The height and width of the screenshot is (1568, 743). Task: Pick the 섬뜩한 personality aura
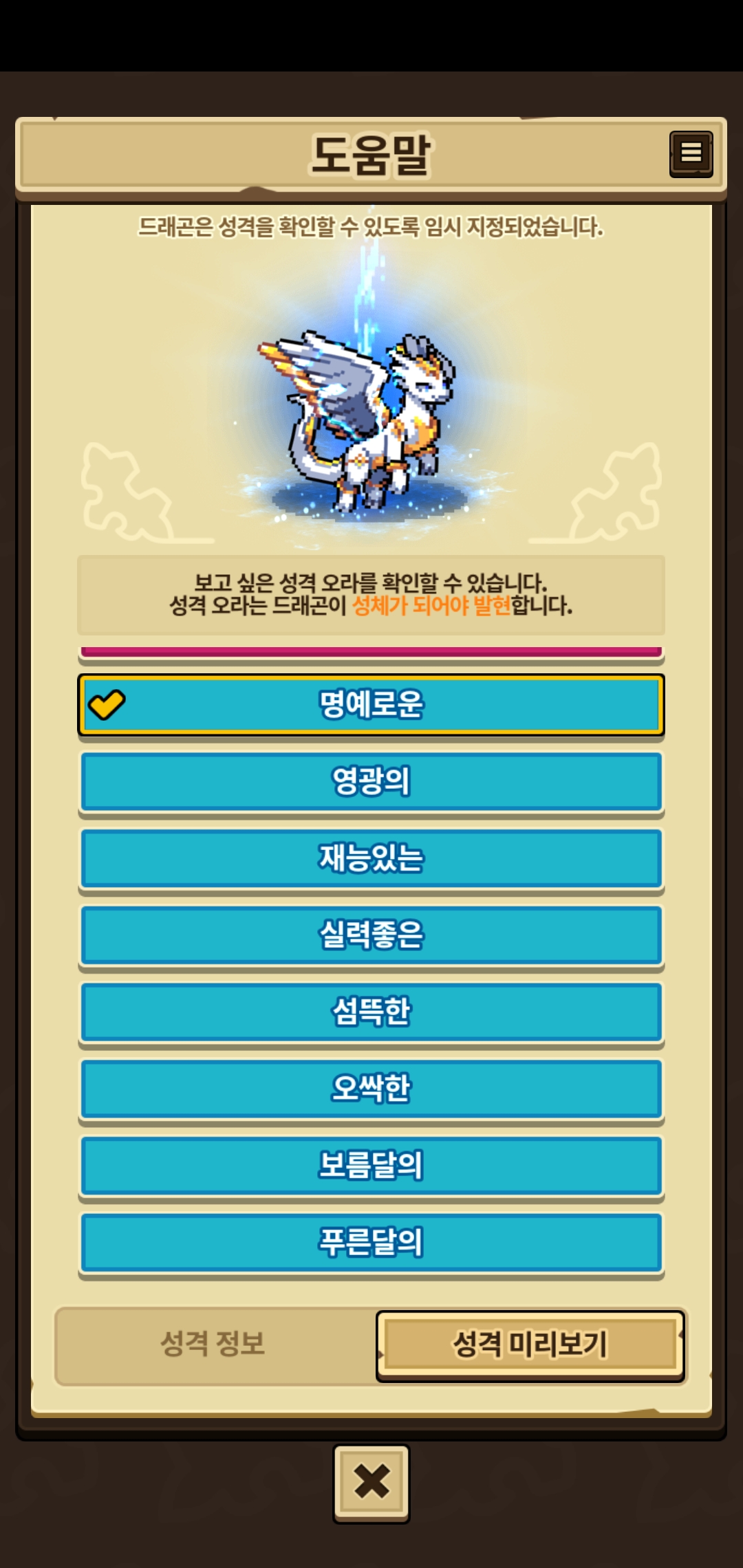pos(371,1012)
